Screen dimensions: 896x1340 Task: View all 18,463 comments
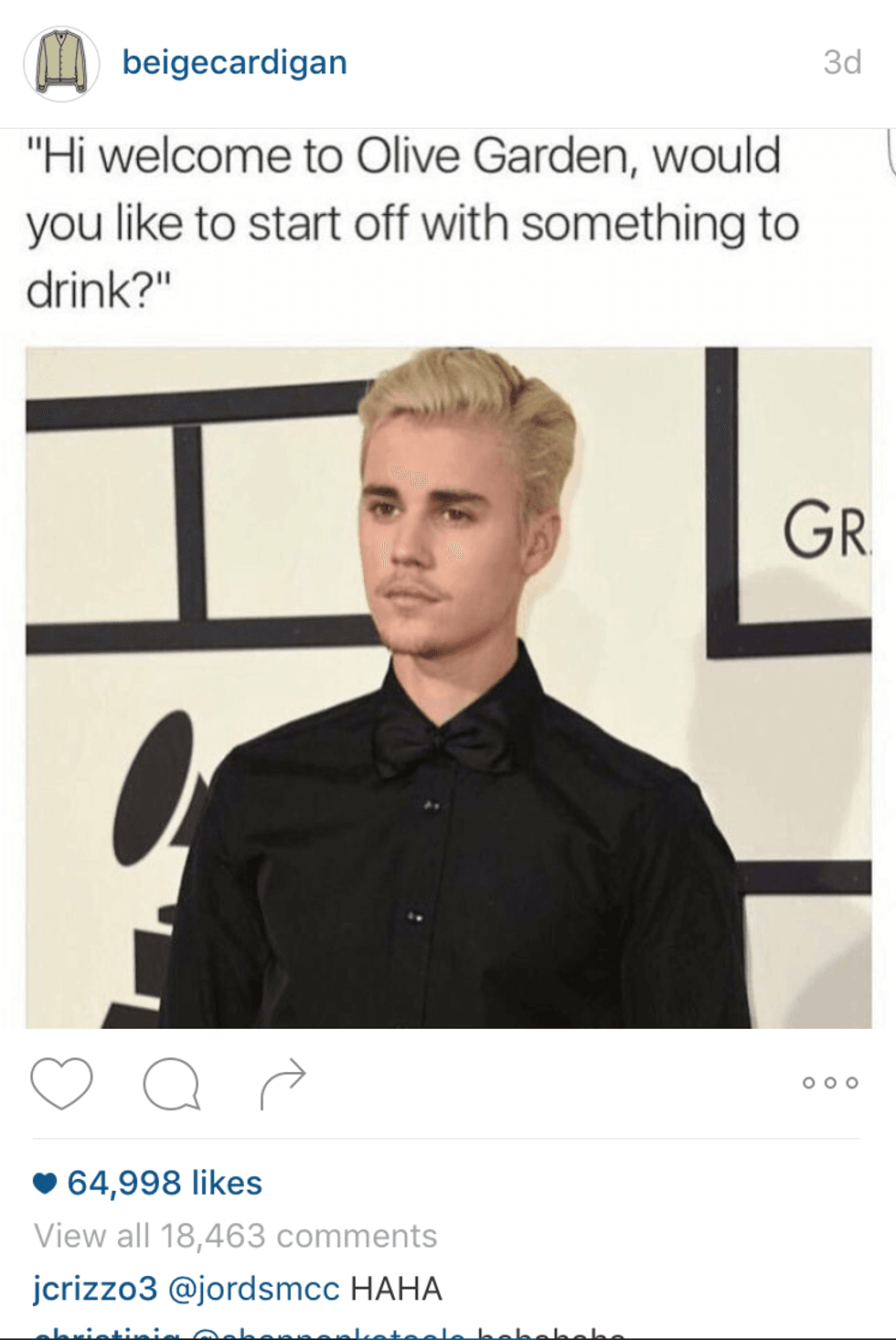(235, 1236)
